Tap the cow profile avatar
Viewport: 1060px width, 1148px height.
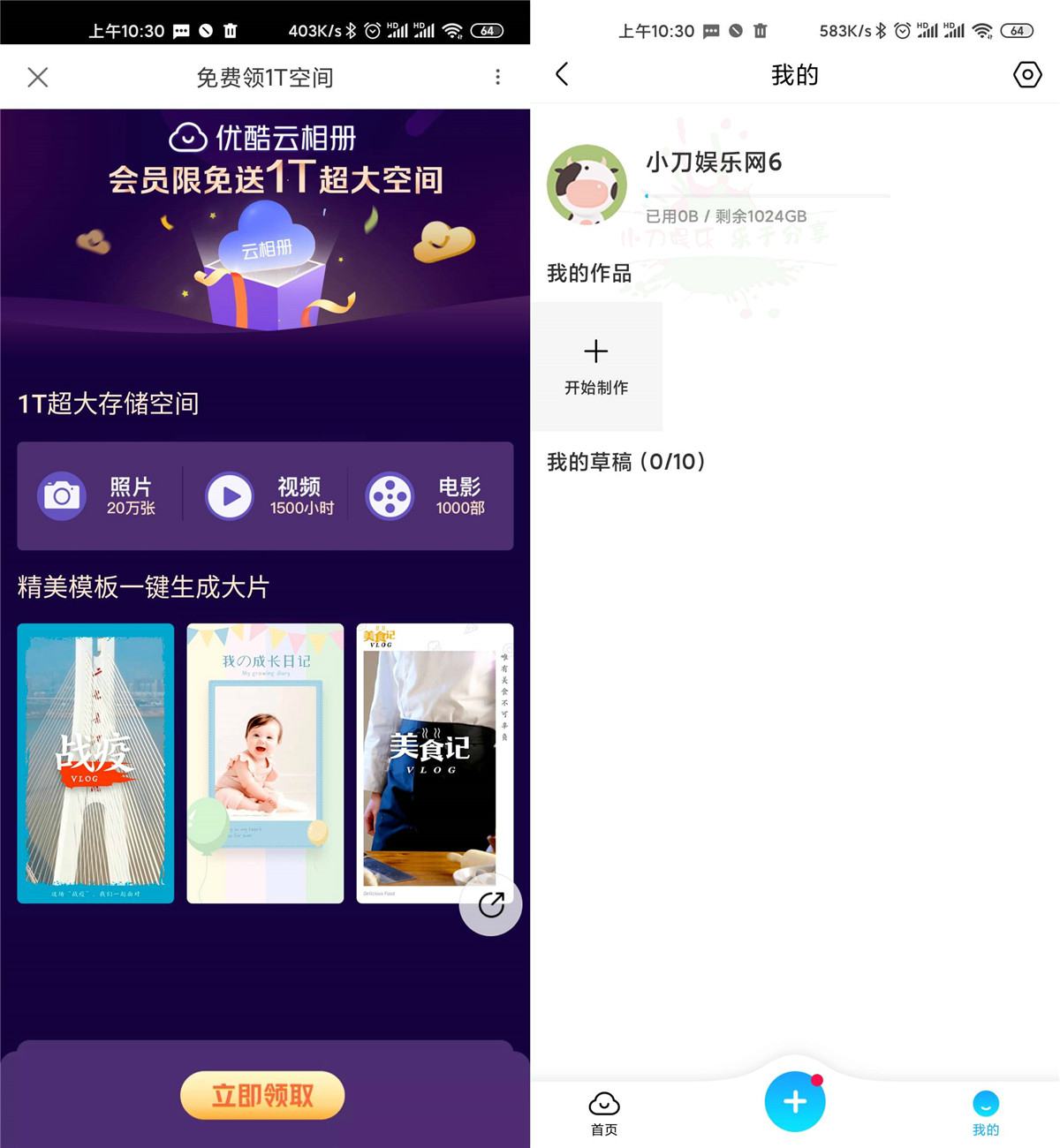point(587,185)
